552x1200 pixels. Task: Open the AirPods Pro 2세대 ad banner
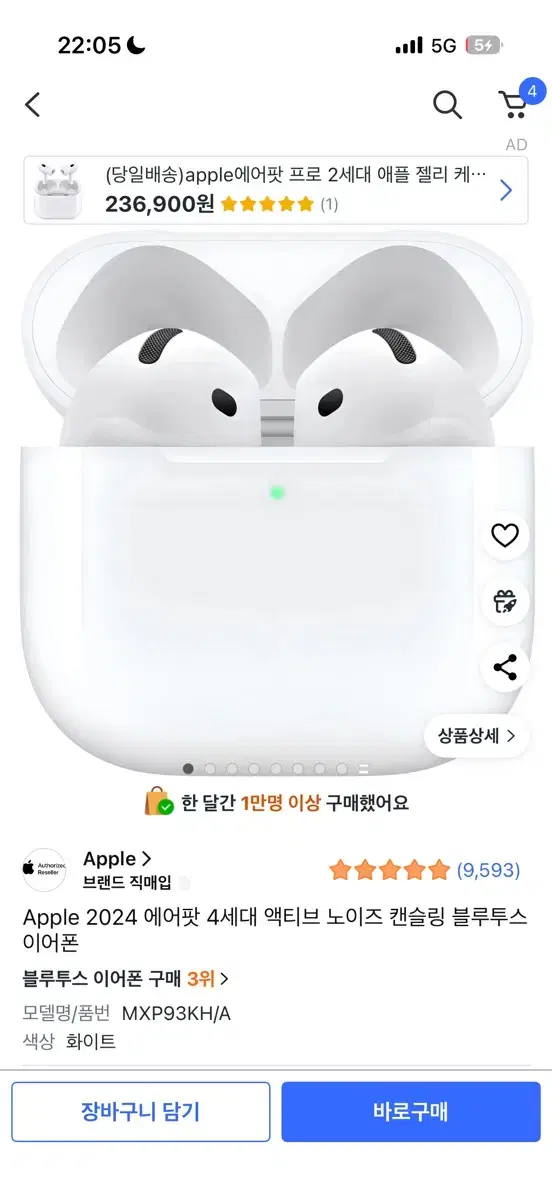tap(275, 190)
